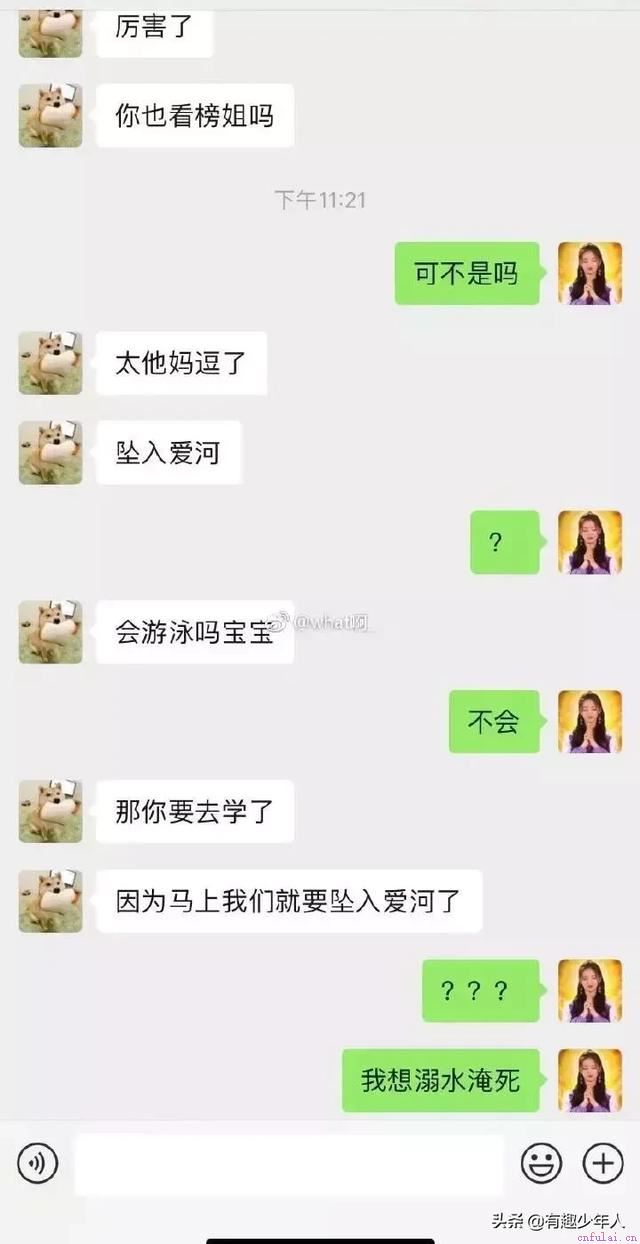Viewport: 640px width, 1244px height.
Task: Switch to voice message input
Action: pyautogui.click(x=38, y=1163)
